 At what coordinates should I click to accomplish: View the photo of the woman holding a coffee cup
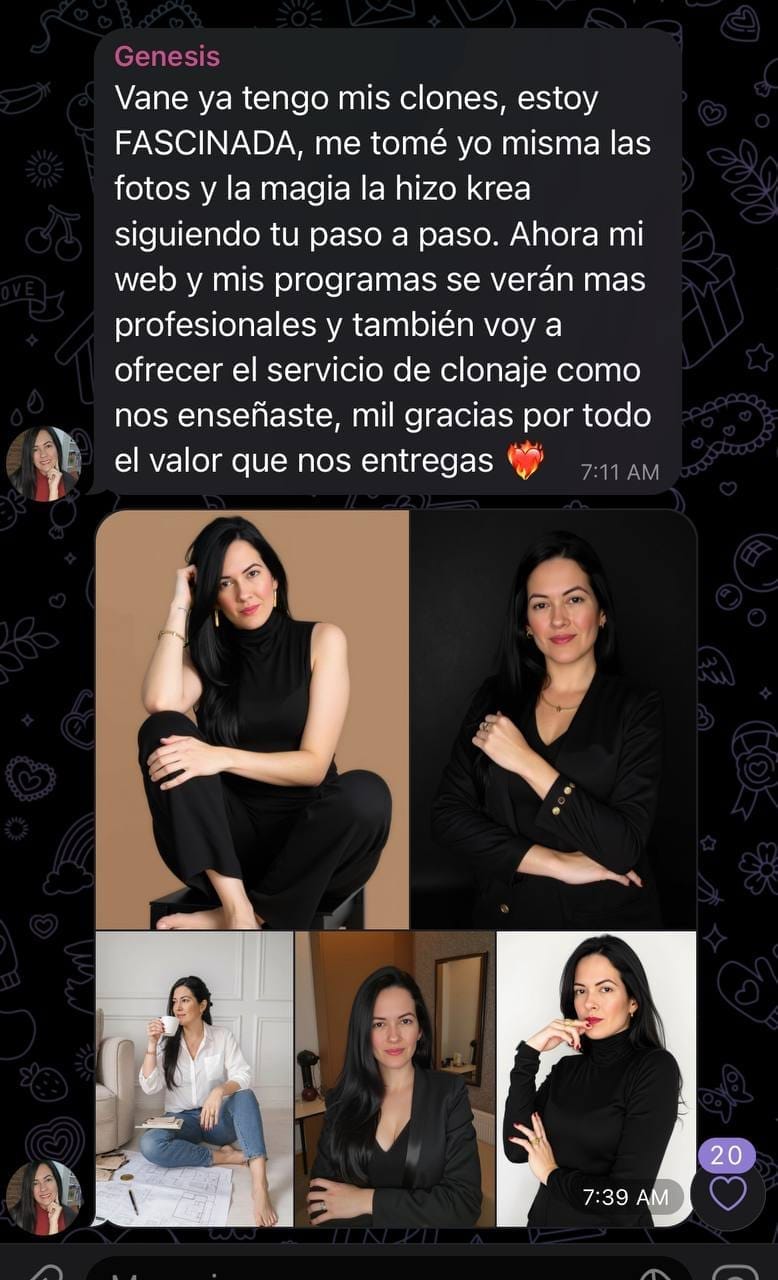point(194,1078)
